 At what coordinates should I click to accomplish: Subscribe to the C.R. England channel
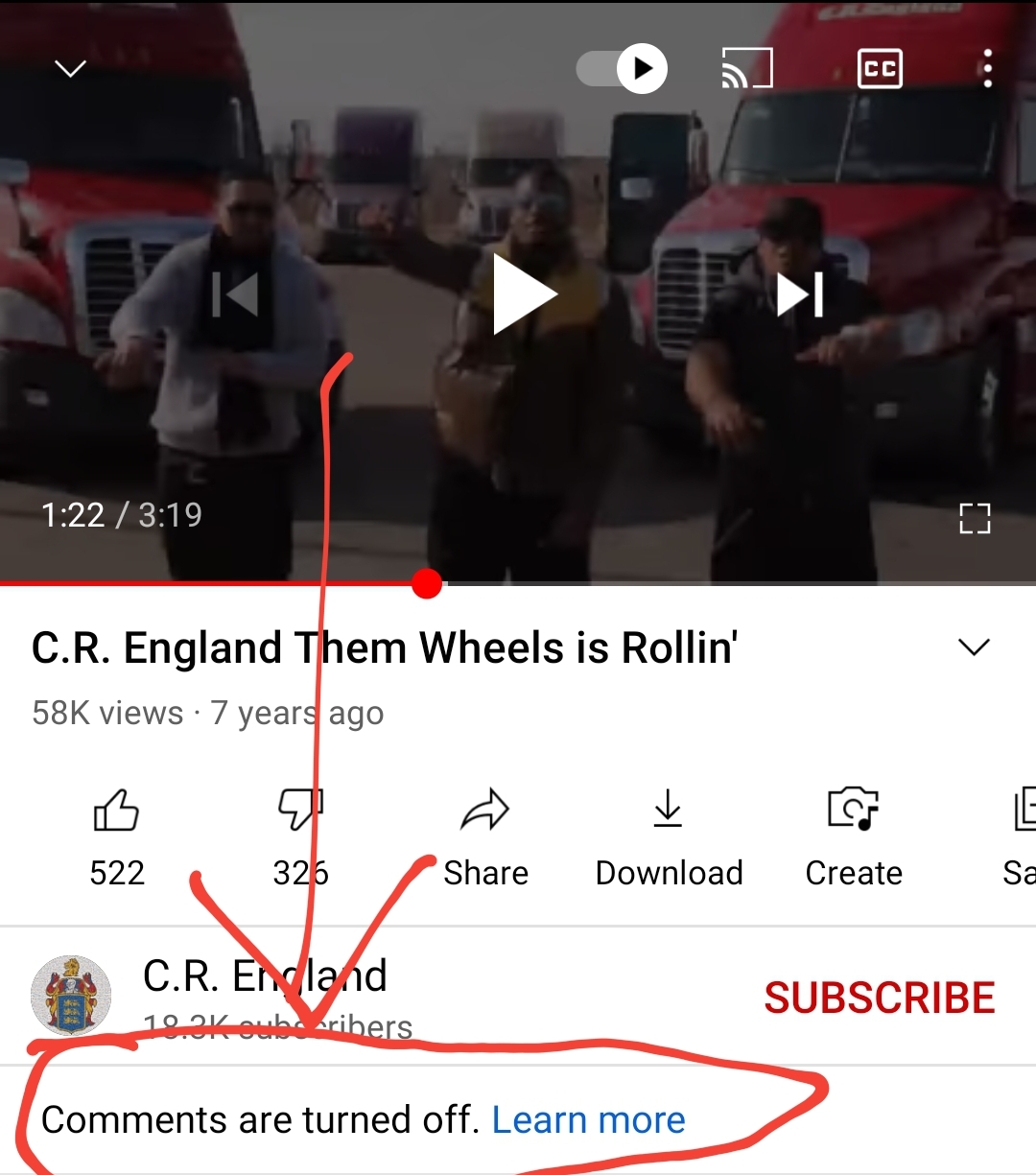tap(880, 998)
